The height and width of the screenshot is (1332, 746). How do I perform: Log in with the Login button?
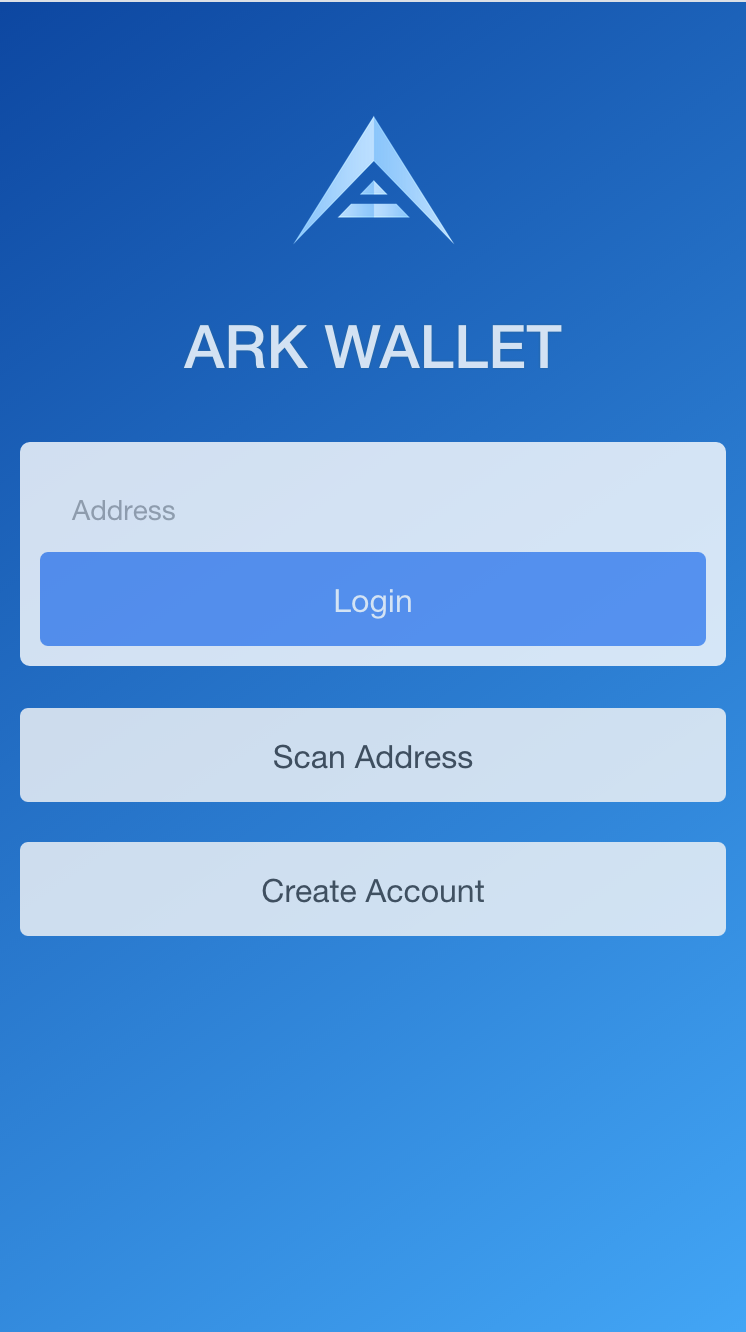(x=373, y=599)
